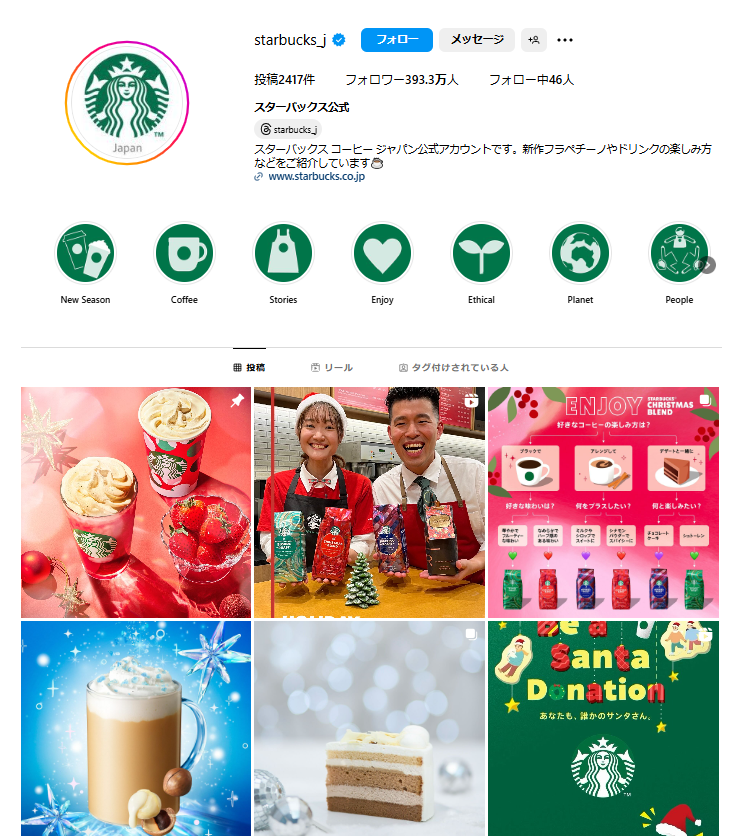Open the New Season highlight
This screenshot has width=738, height=836.
point(85,253)
